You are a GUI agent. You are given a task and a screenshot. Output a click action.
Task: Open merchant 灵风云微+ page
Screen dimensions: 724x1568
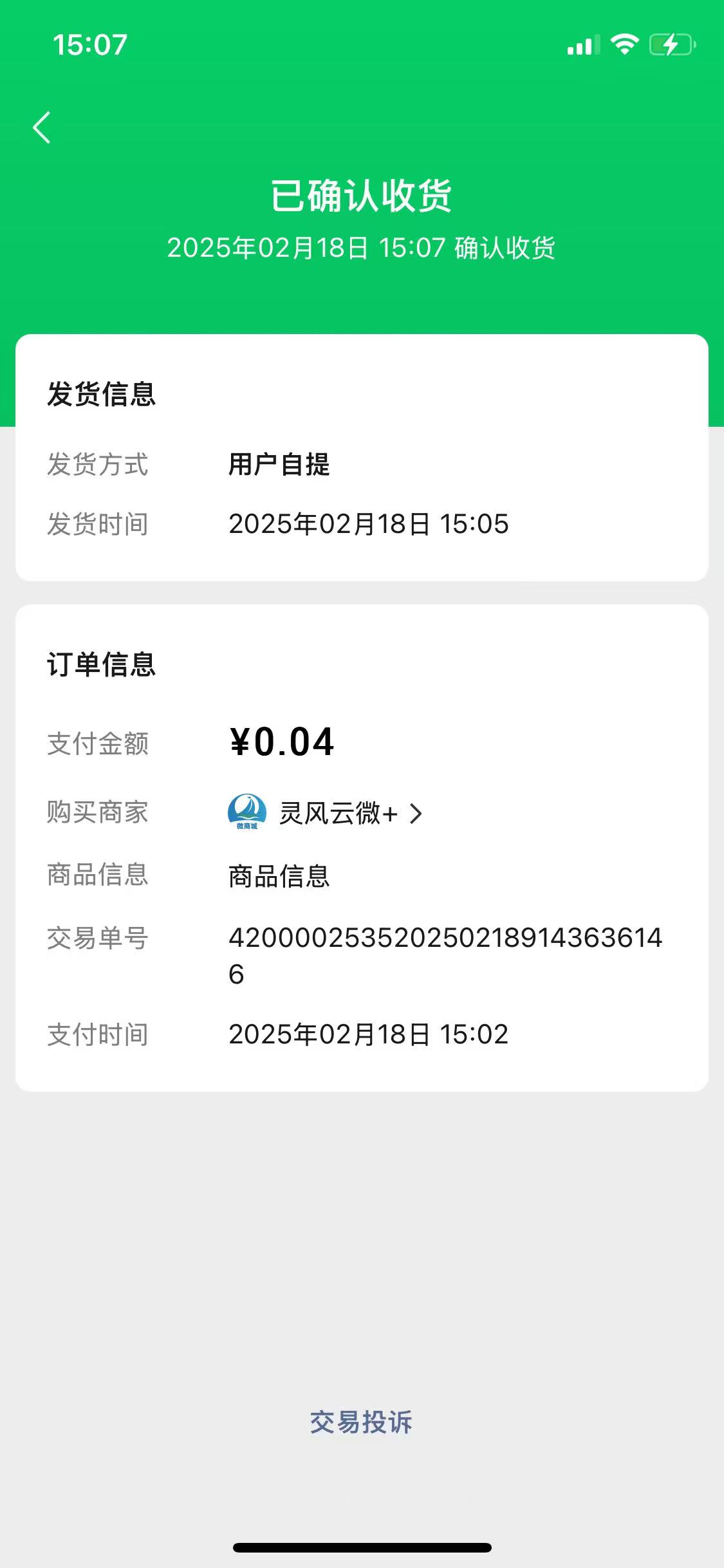click(x=338, y=814)
